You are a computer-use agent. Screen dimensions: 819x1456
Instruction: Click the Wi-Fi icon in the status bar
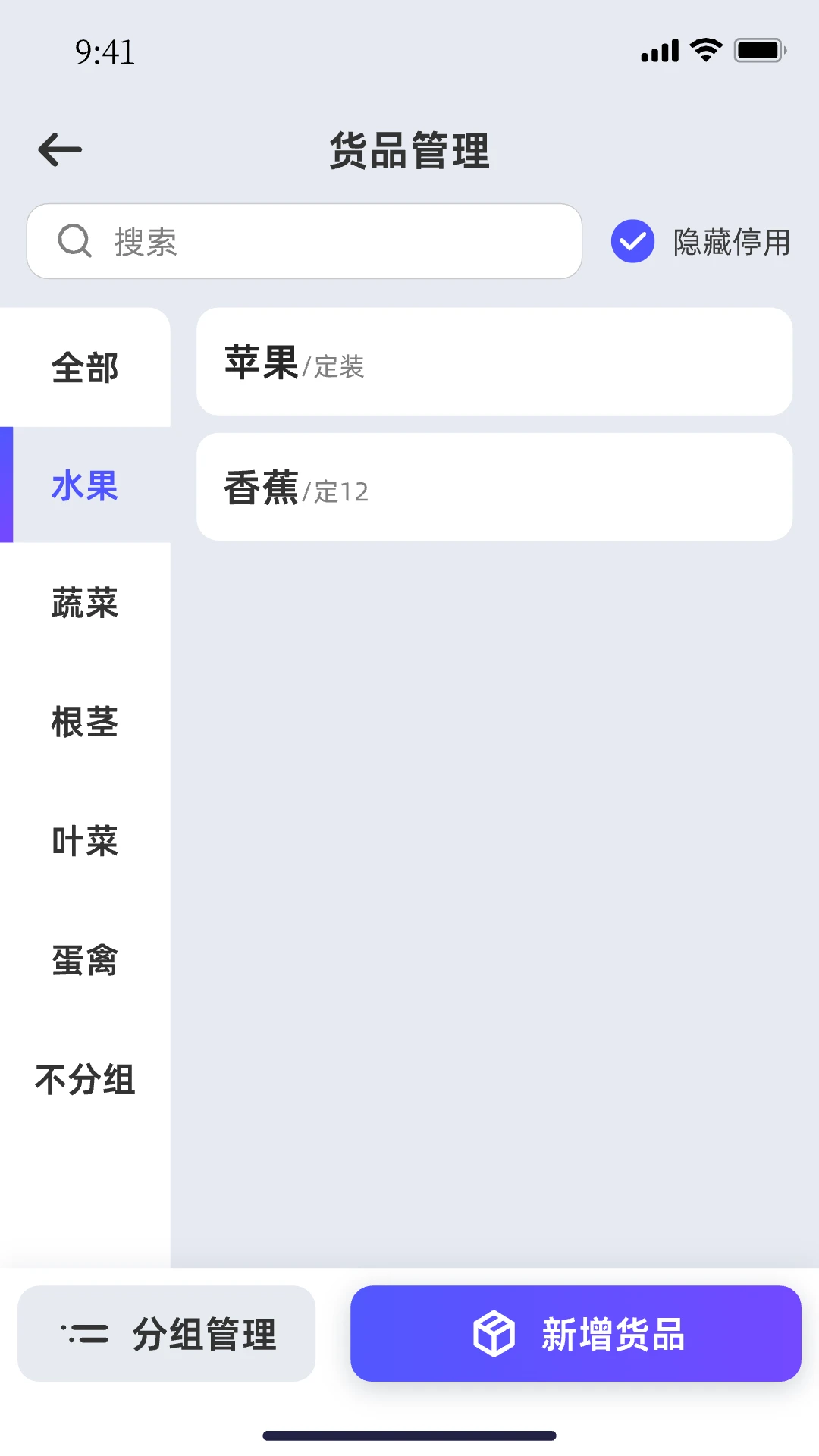[x=705, y=49]
